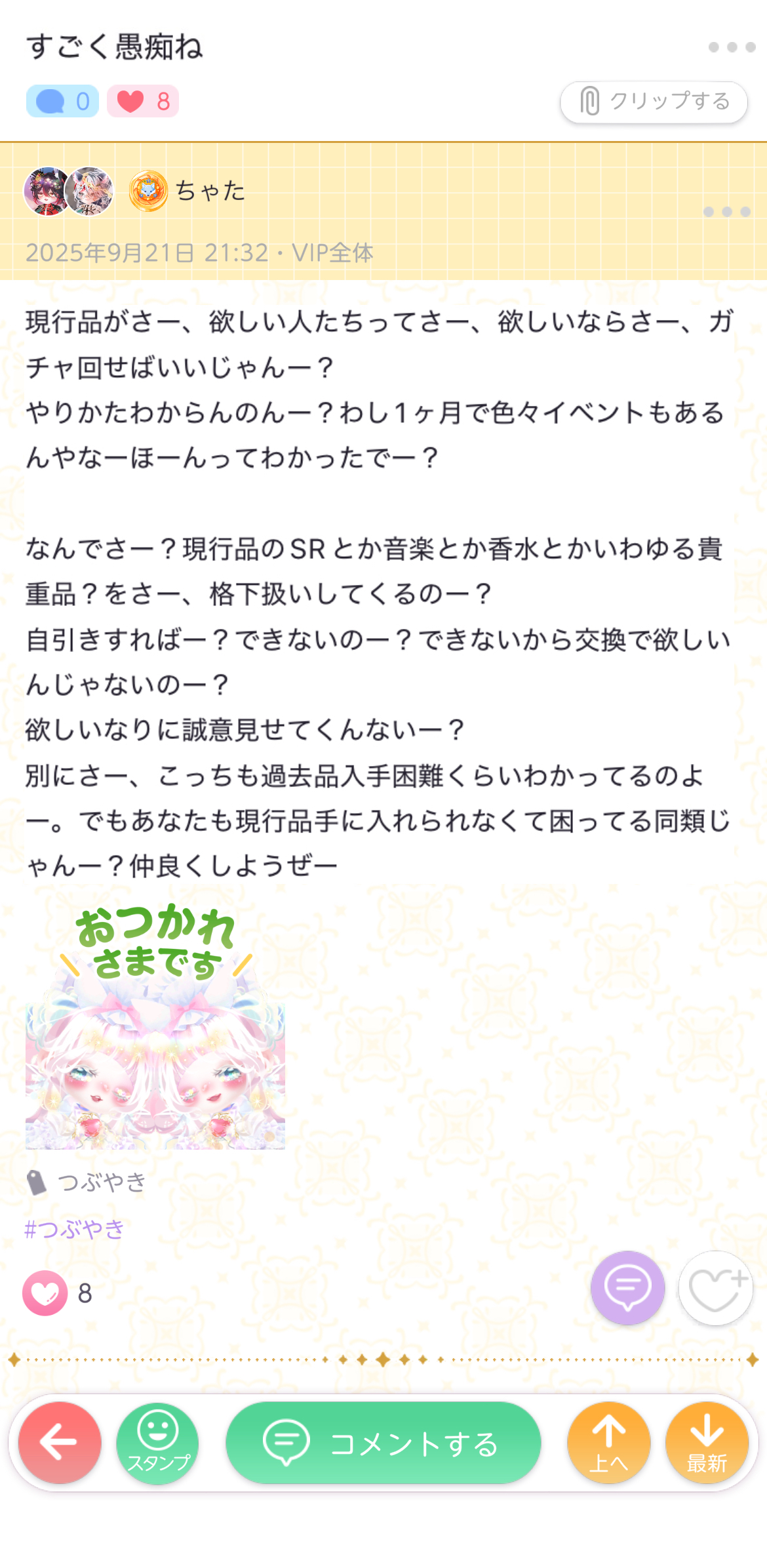Screen dimensions: 767x1568
Task: Jump to newest with 最新 button
Action: pyautogui.click(x=707, y=1443)
